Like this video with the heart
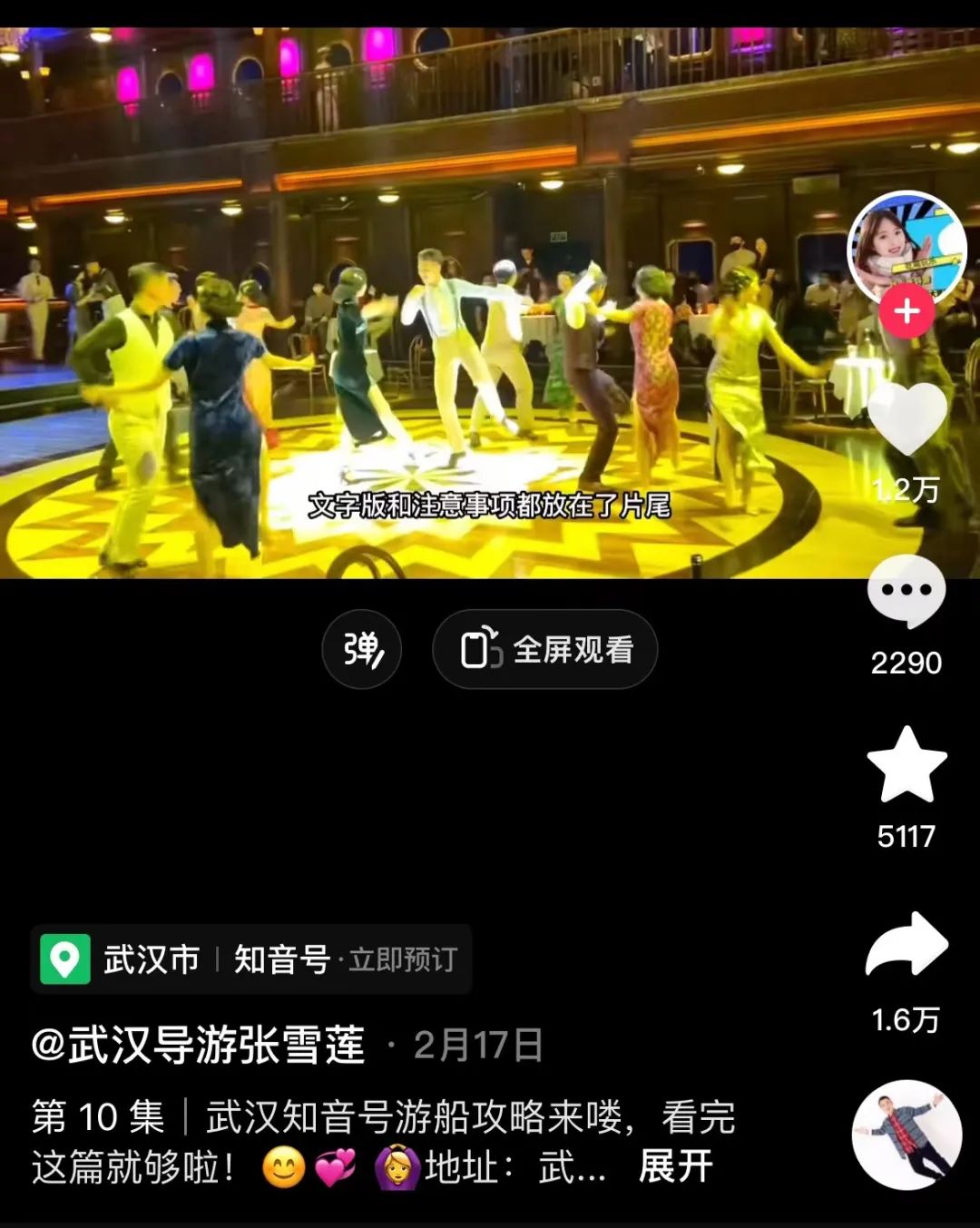 (x=906, y=418)
